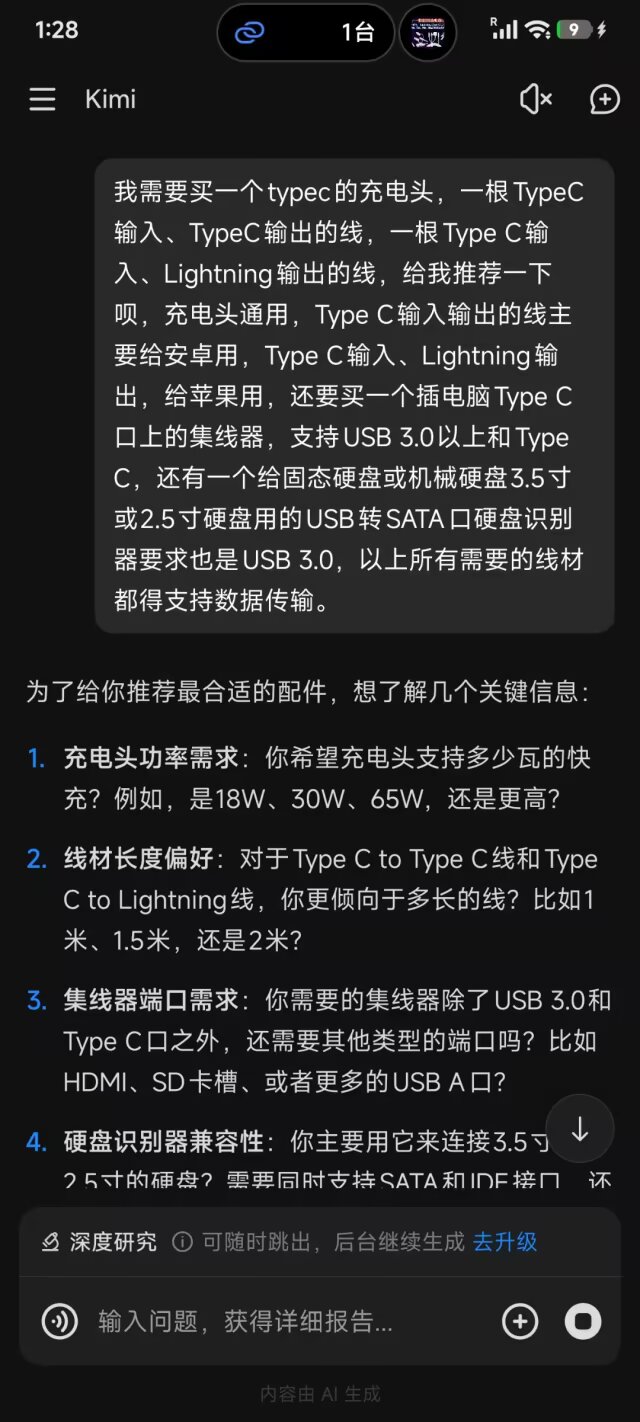Jump to bottom with the down arrow
The width and height of the screenshot is (640, 1422).
[x=580, y=1128]
